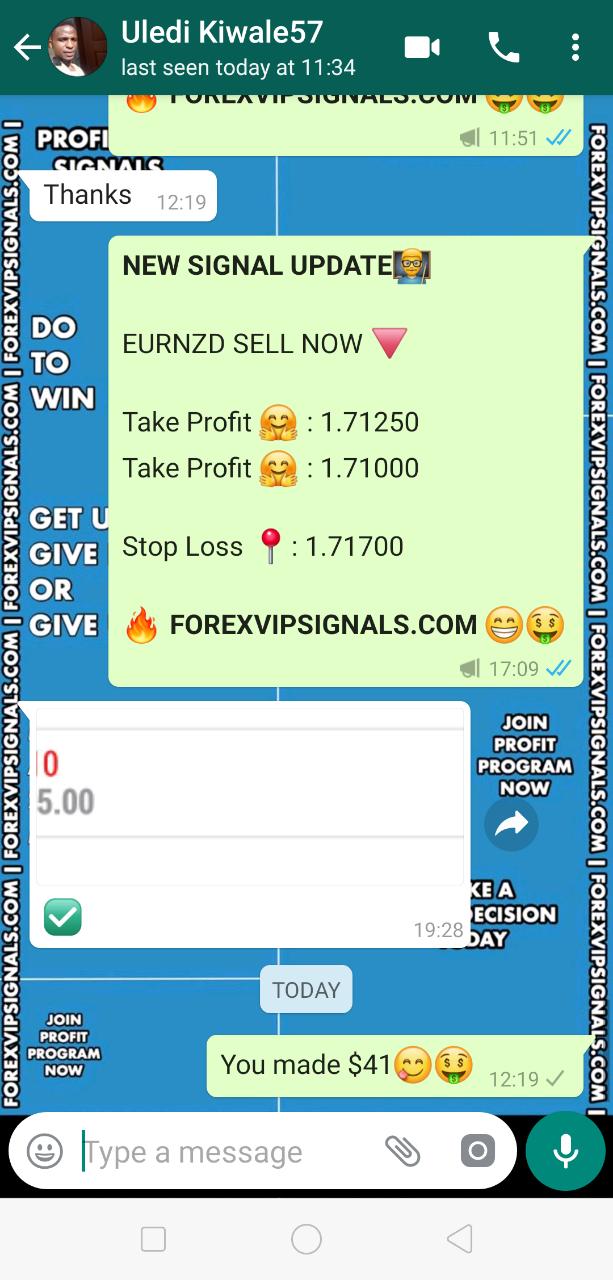Screen dimensions: 613x1280
Task: Focus the Type a message field
Action: (220, 1152)
